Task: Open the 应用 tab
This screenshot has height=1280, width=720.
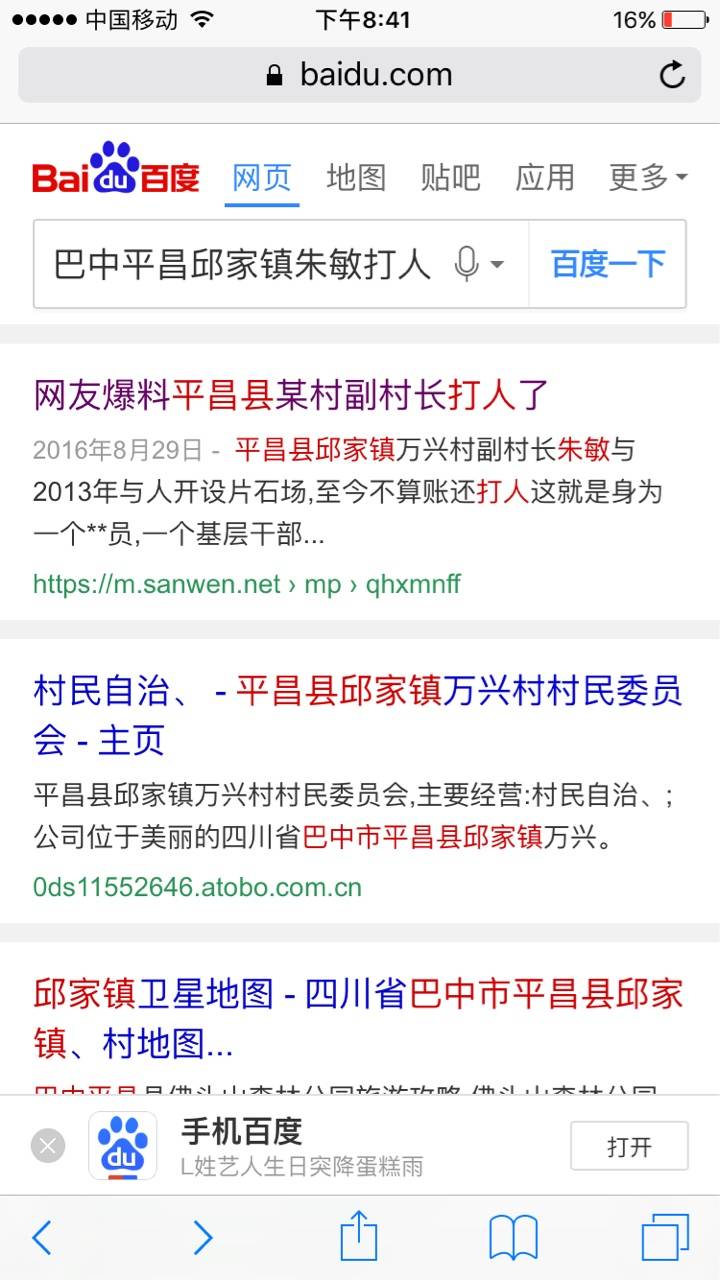Action: (x=545, y=178)
